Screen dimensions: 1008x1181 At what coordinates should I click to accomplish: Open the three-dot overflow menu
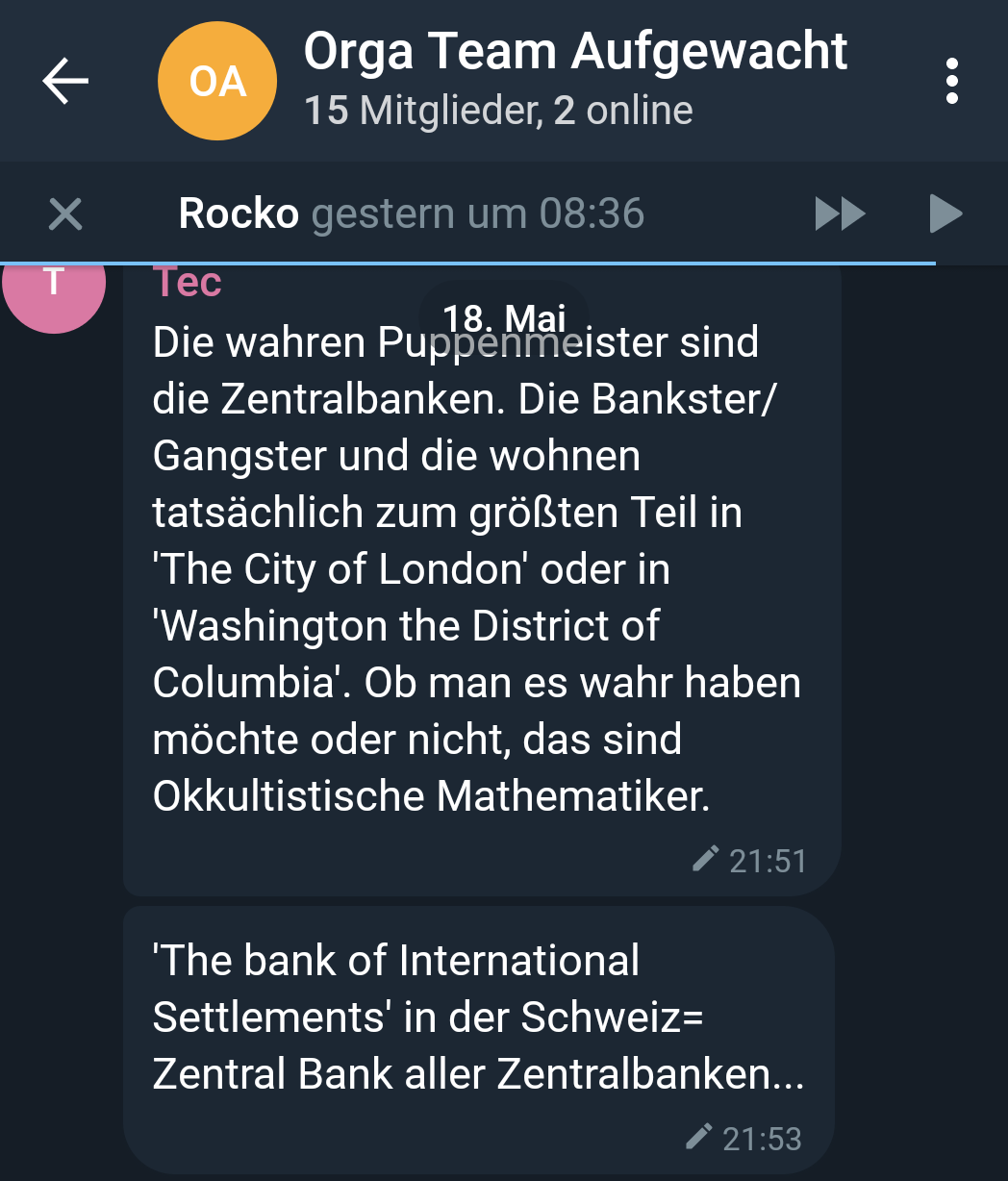[951, 81]
